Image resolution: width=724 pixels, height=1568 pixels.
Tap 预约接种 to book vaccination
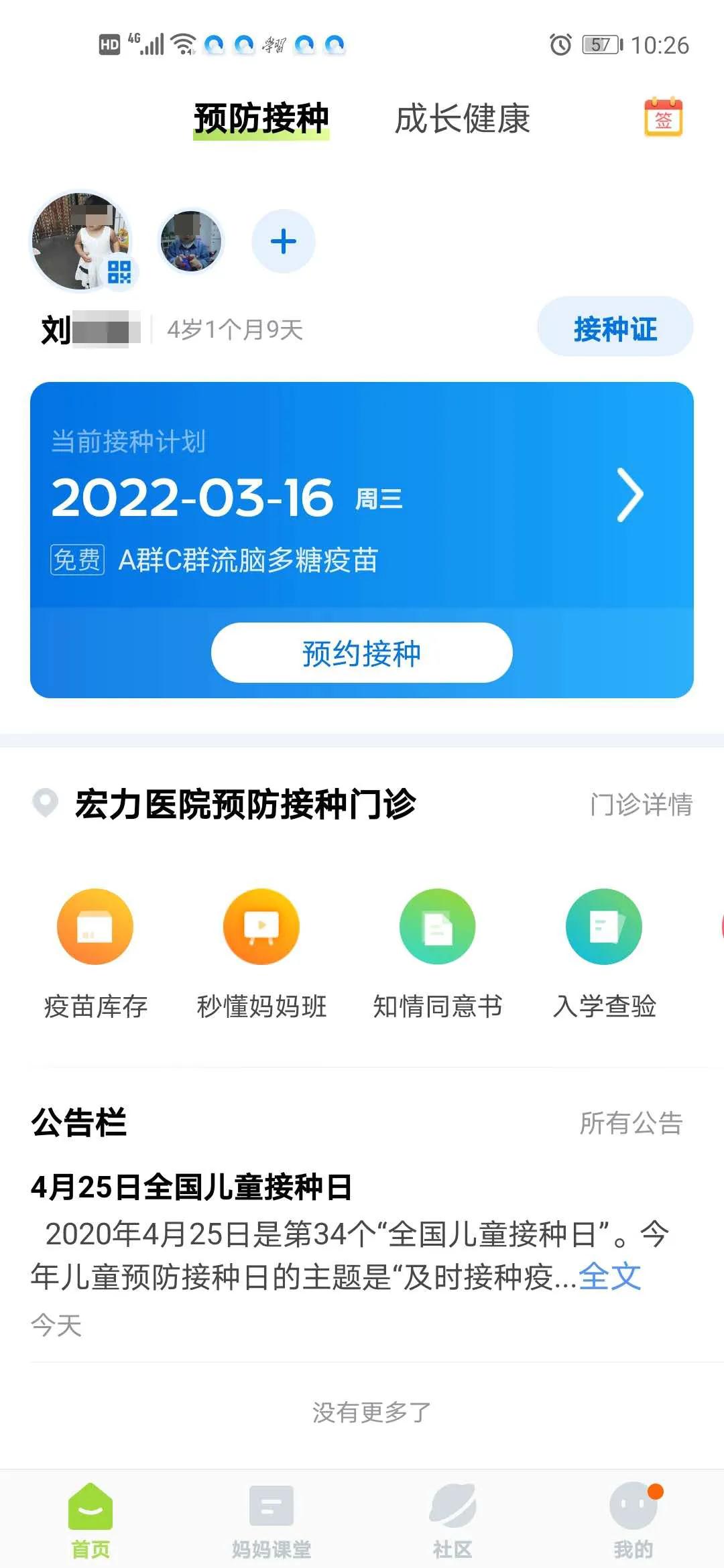pyautogui.click(x=361, y=653)
